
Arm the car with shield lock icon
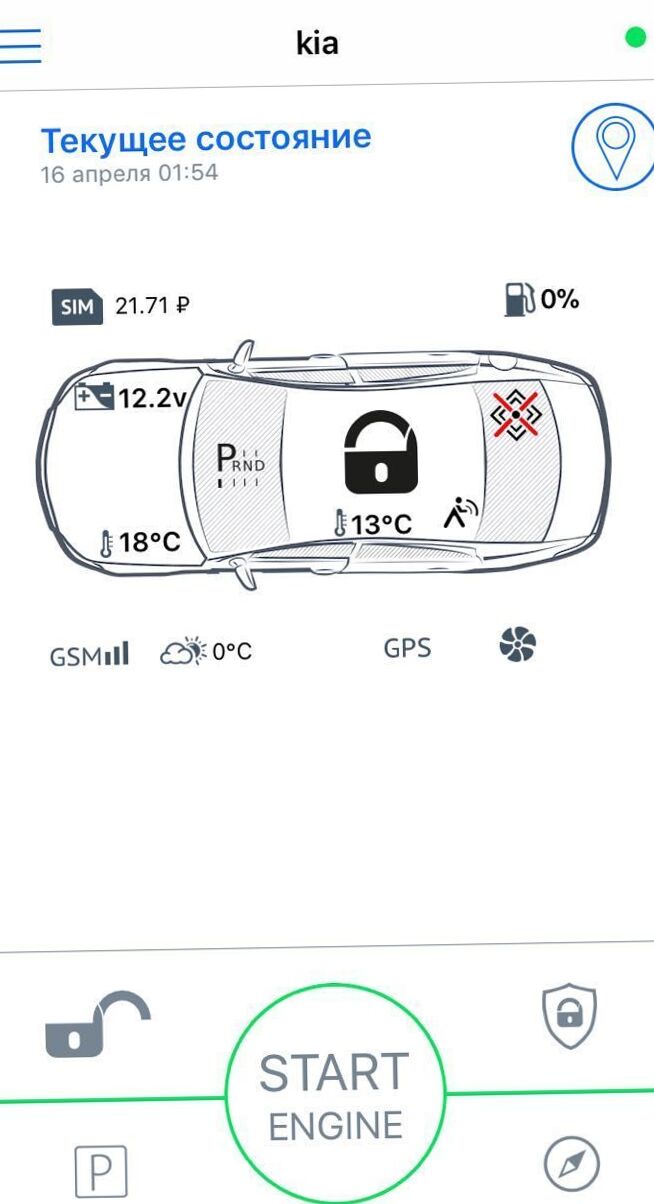(x=569, y=1015)
